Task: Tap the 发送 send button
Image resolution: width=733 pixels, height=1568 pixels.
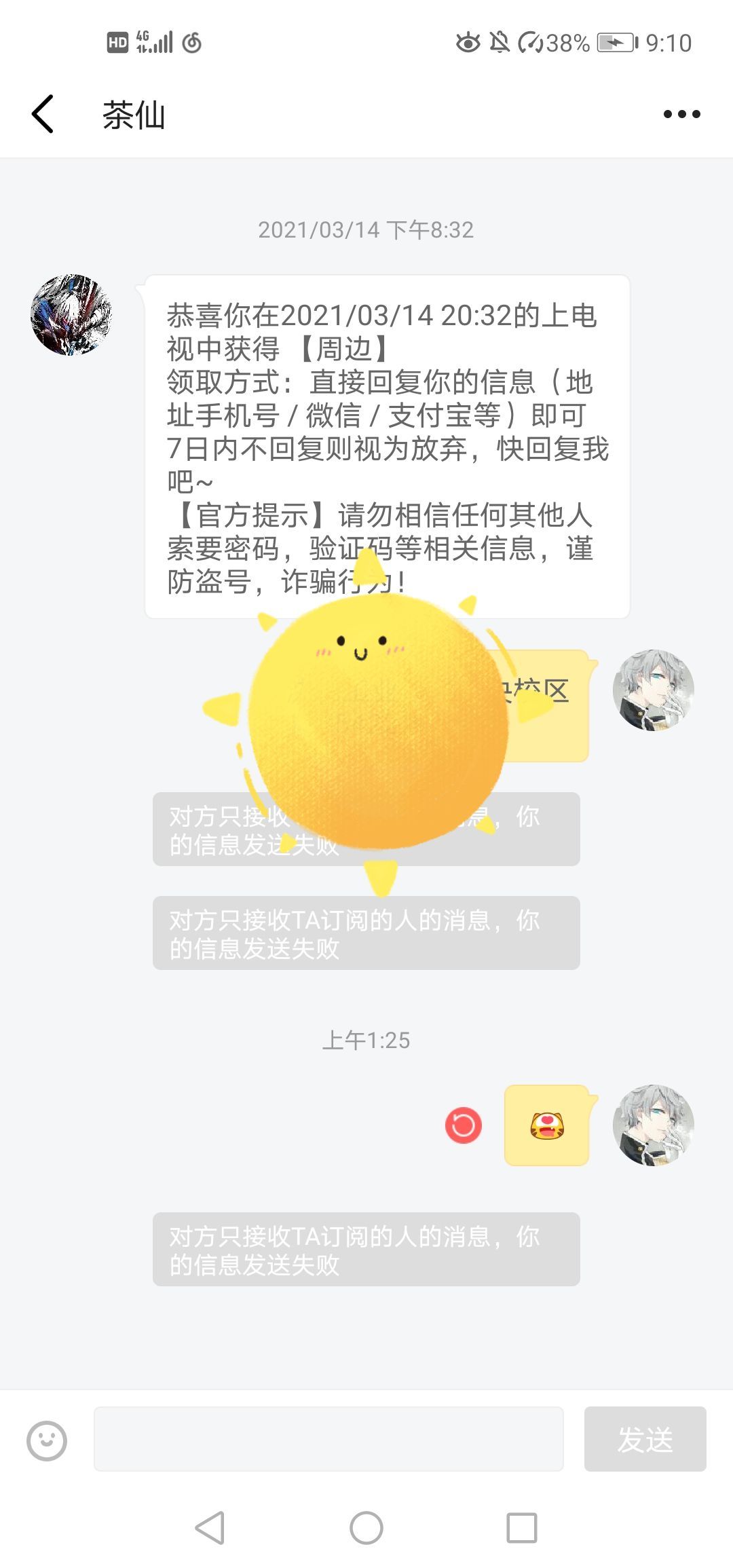Action: [645, 1439]
